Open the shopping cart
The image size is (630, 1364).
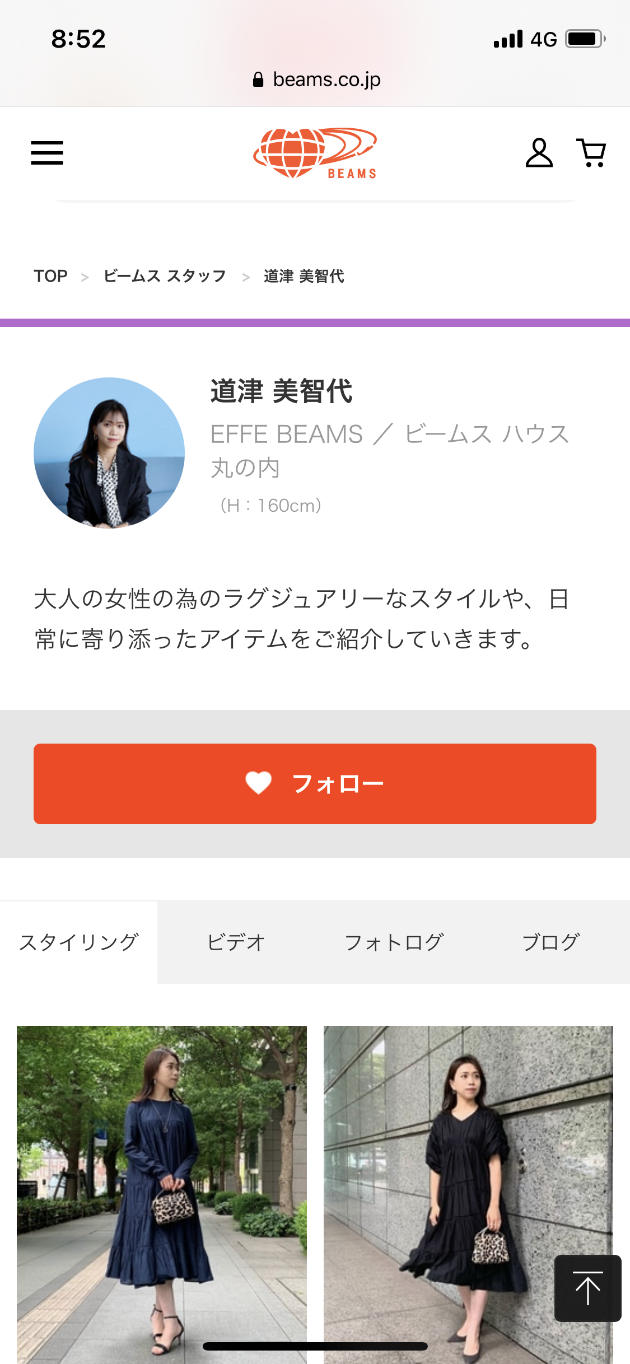591,153
